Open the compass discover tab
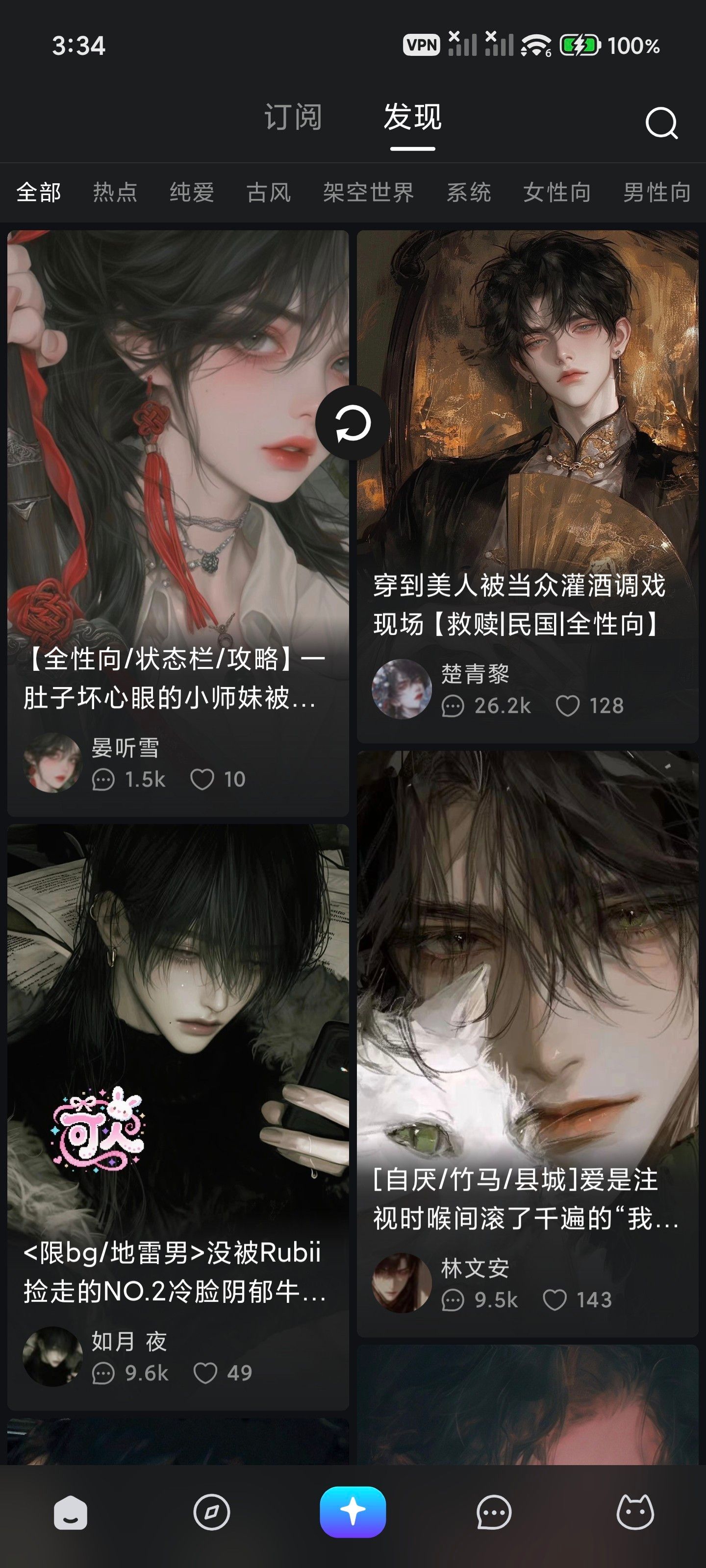 pyautogui.click(x=211, y=1512)
